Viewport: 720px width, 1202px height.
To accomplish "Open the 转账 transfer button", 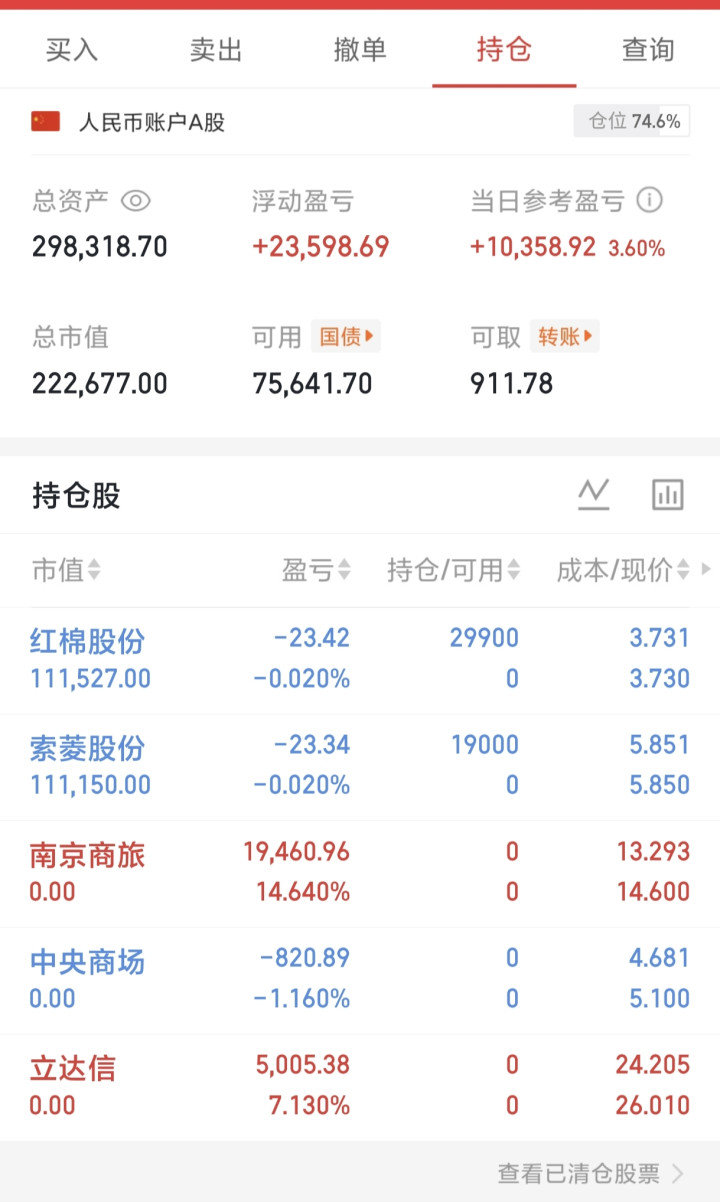I will click(x=565, y=337).
